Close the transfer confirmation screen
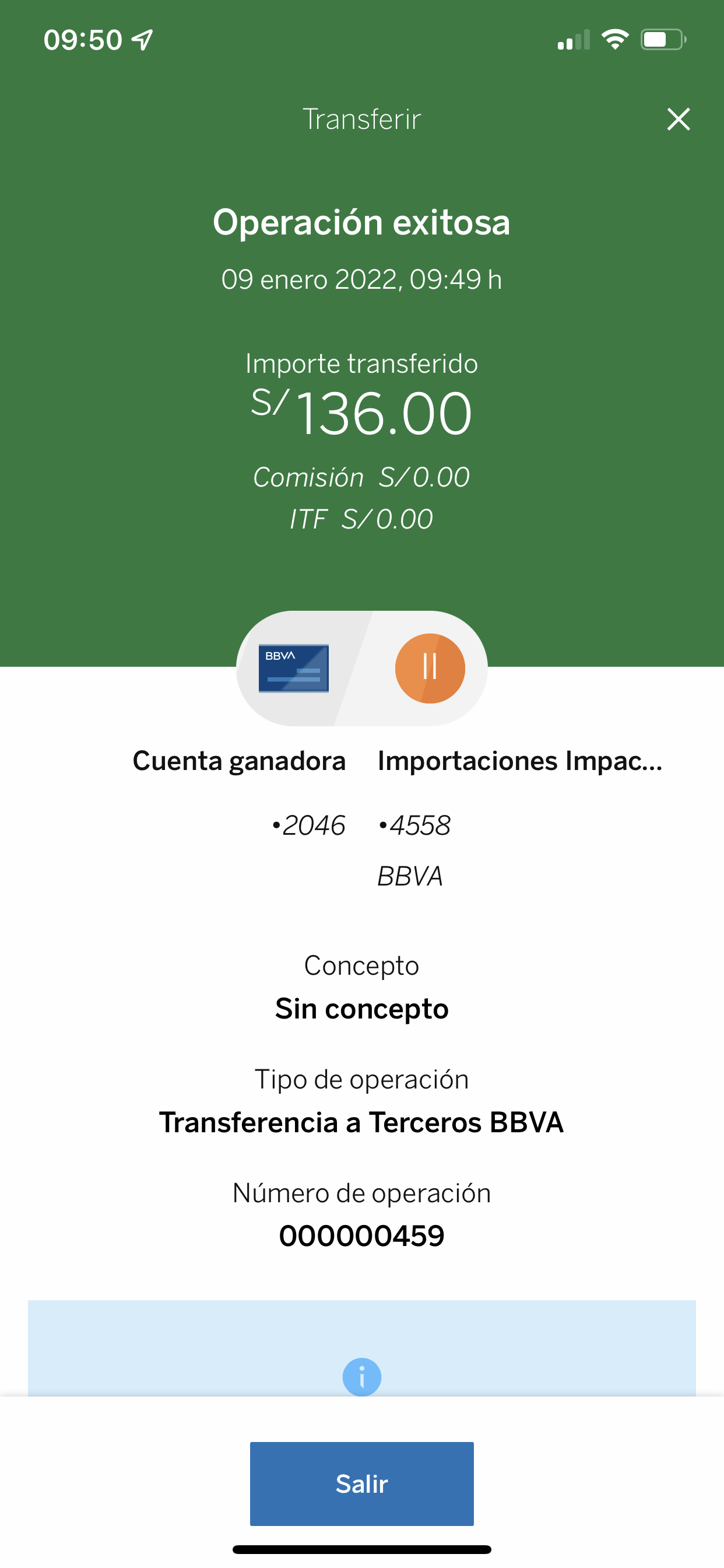The width and height of the screenshot is (724, 1568). point(678,120)
